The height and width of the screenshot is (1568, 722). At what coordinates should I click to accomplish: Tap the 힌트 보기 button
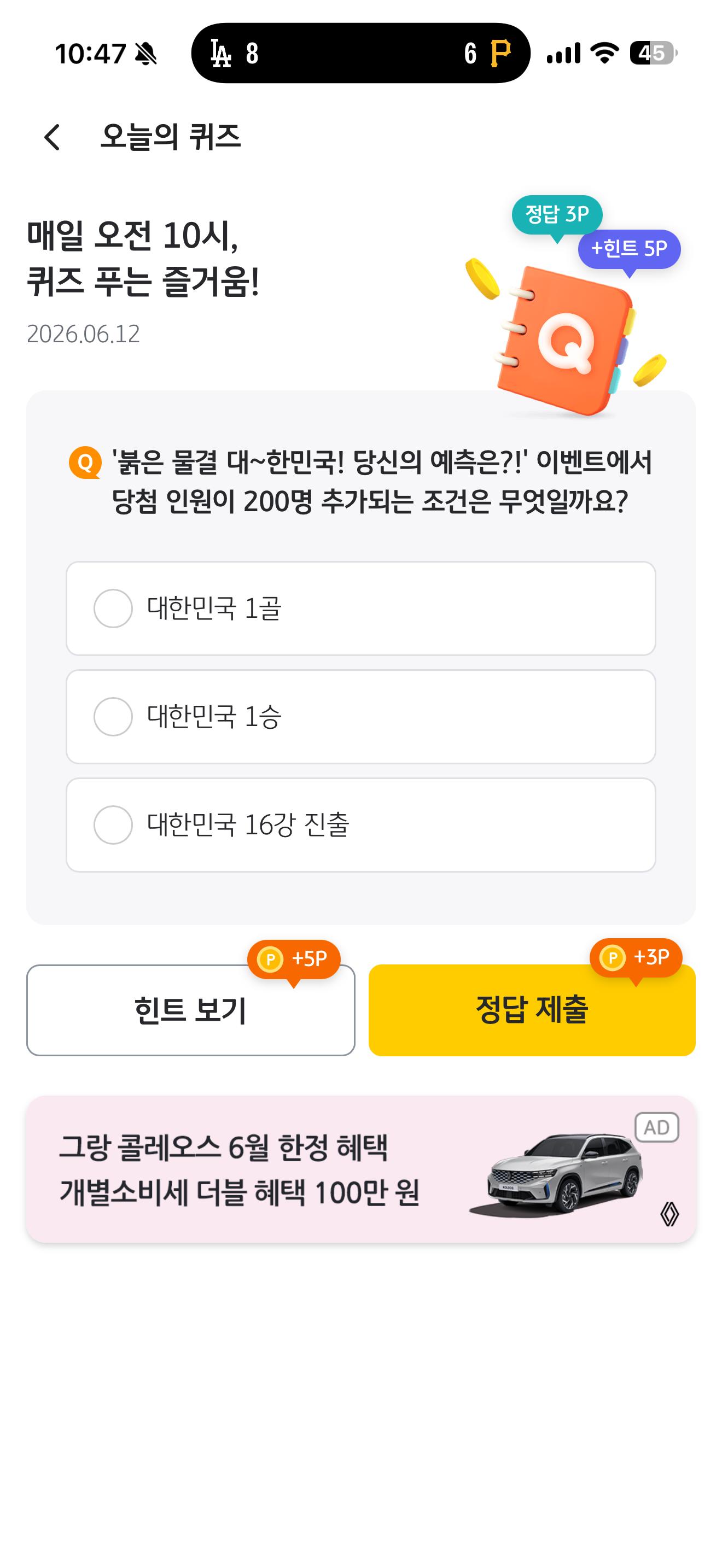pyautogui.click(x=190, y=1010)
